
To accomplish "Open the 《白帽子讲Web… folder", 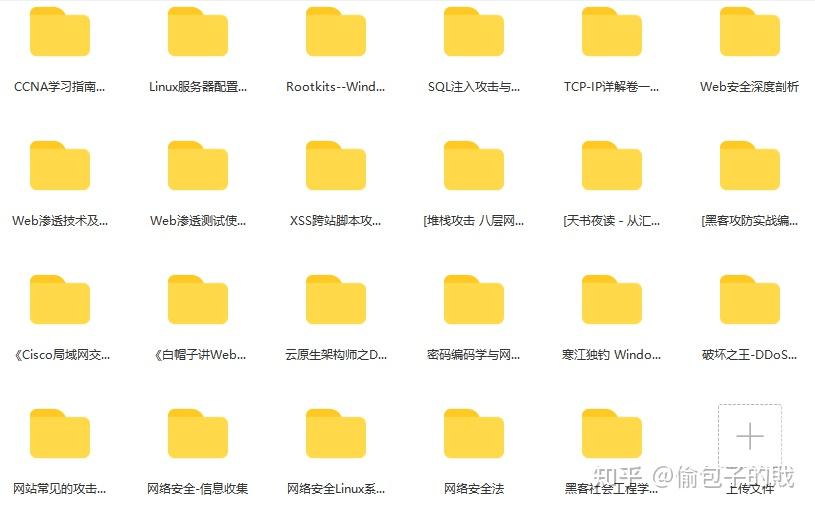I will click(x=198, y=300).
